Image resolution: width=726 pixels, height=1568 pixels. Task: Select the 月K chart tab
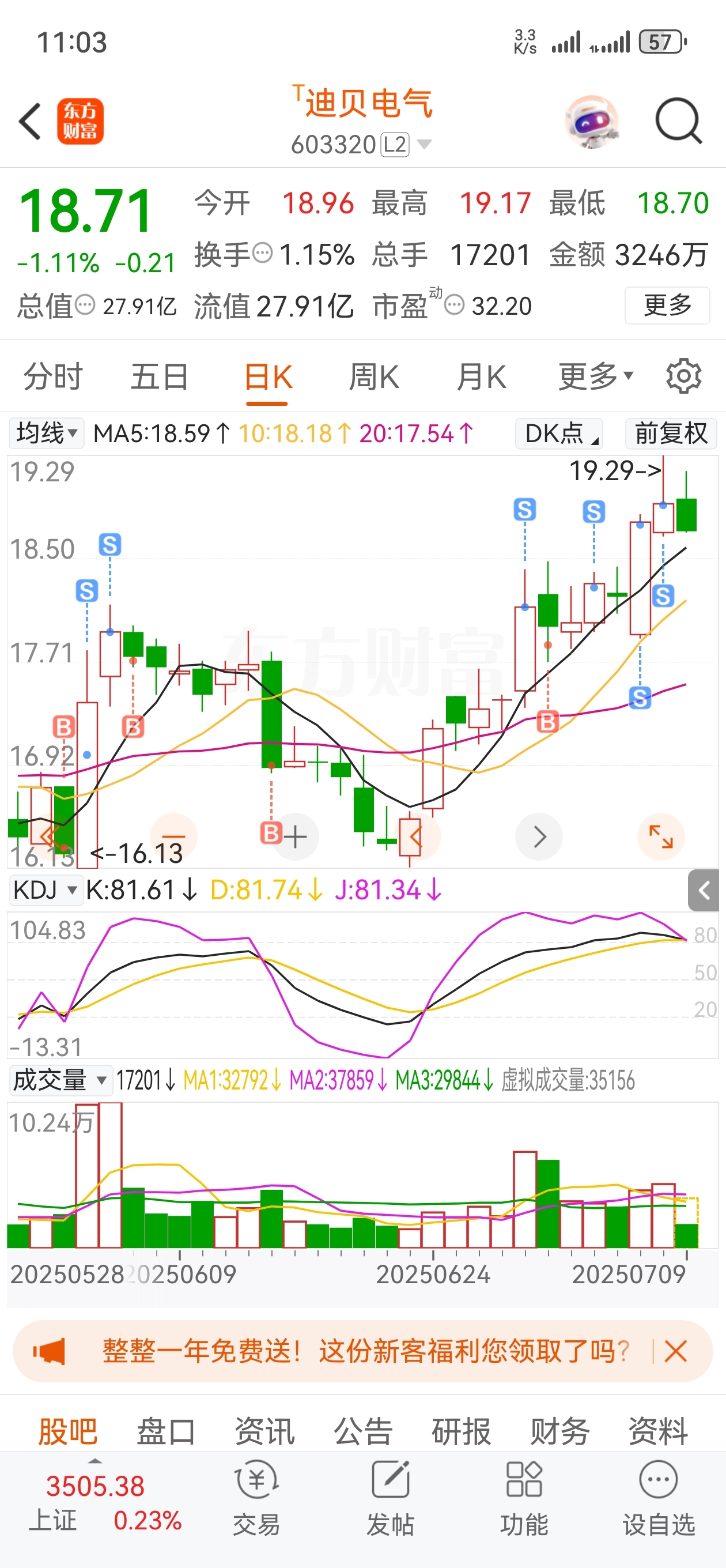tap(481, 376)
